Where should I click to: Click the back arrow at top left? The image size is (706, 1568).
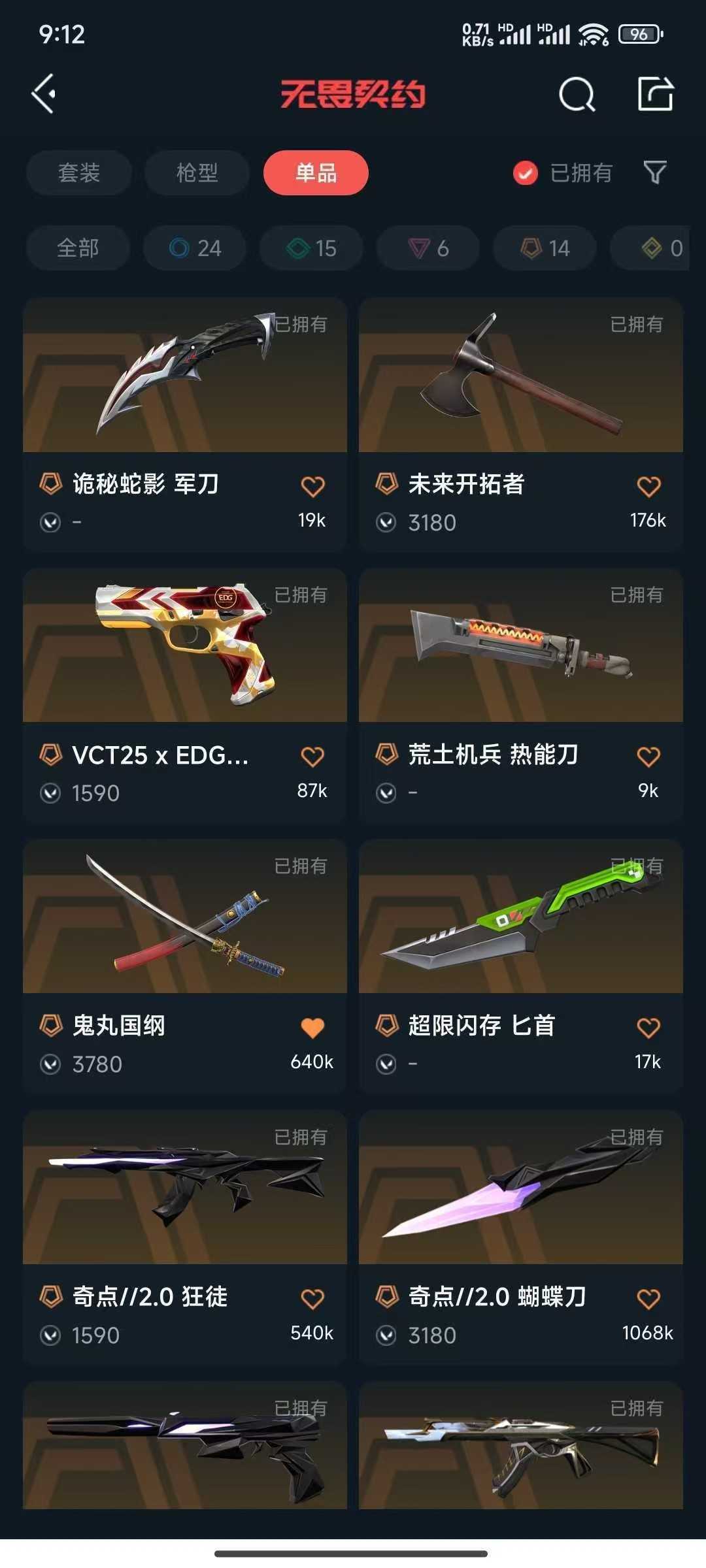click(43, 94)
